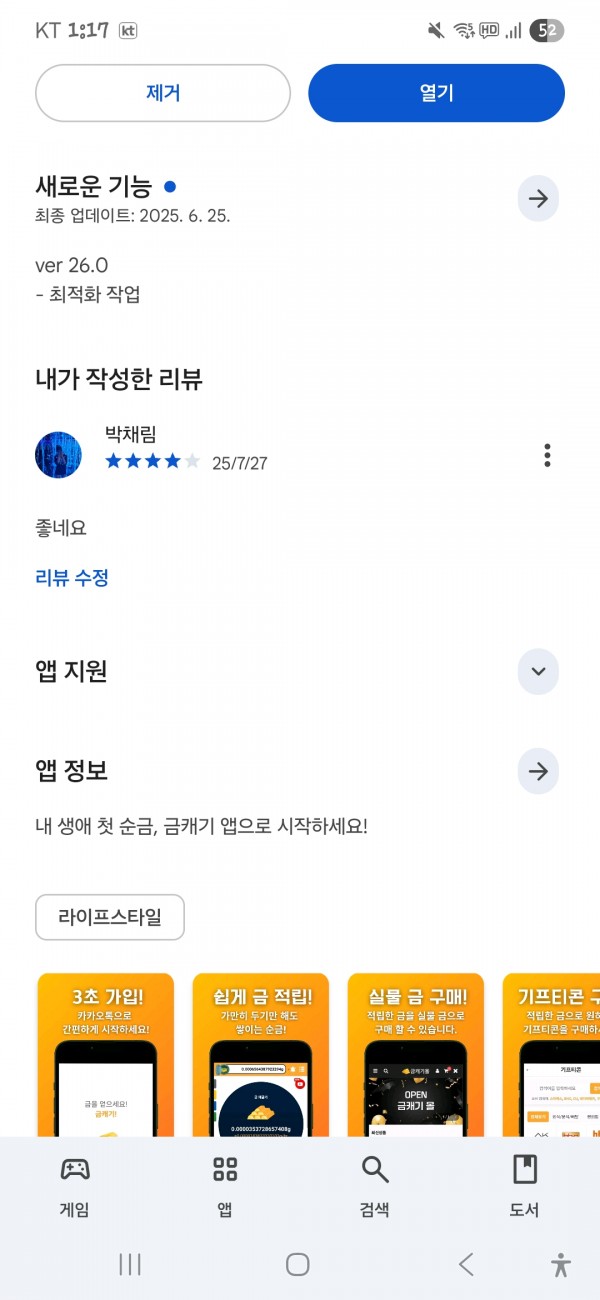Image resolution: width=600 pixels, height=1300 pixels.
Task: Switch to the 도서 tab
Action: [x=525, y=1186]
